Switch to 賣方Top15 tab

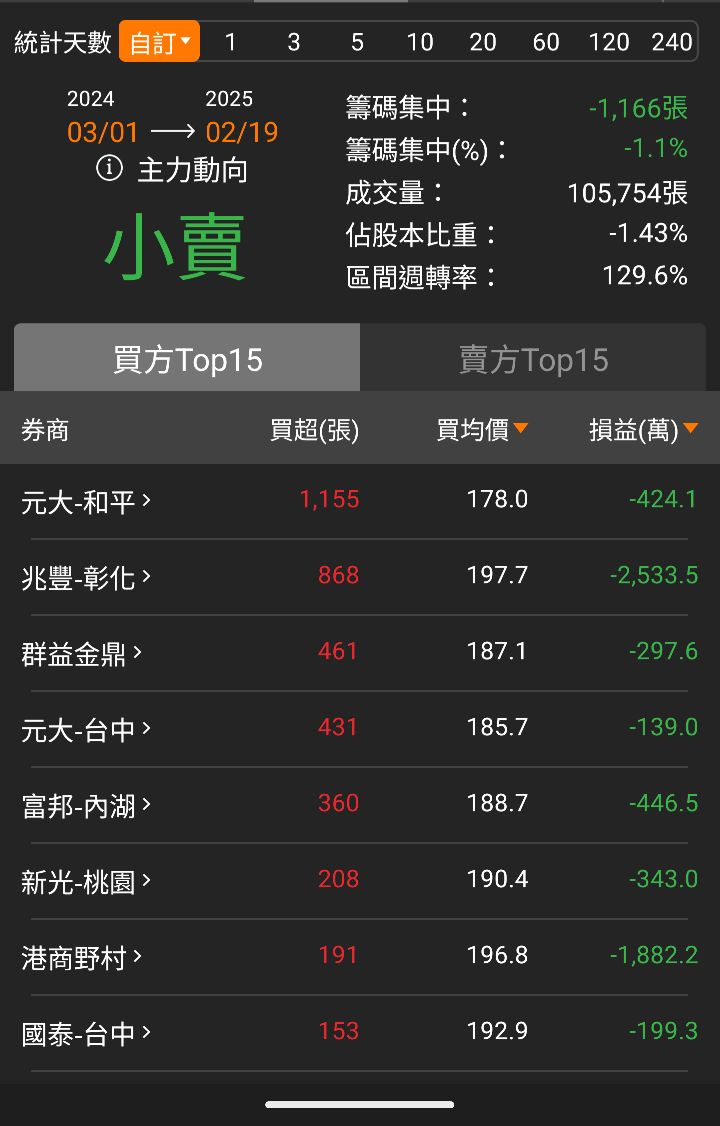tap(533, 359)
